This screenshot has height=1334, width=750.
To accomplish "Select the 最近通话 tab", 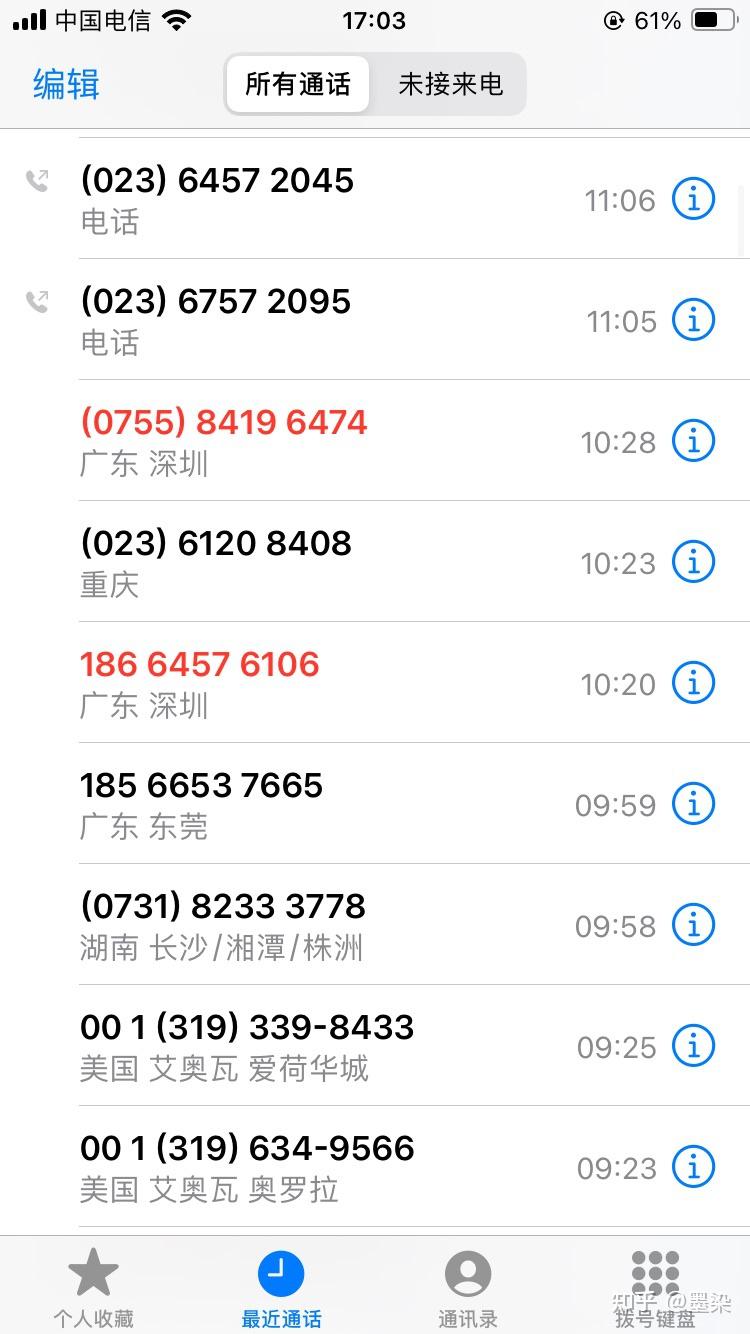I will [x=281, y=1287].
